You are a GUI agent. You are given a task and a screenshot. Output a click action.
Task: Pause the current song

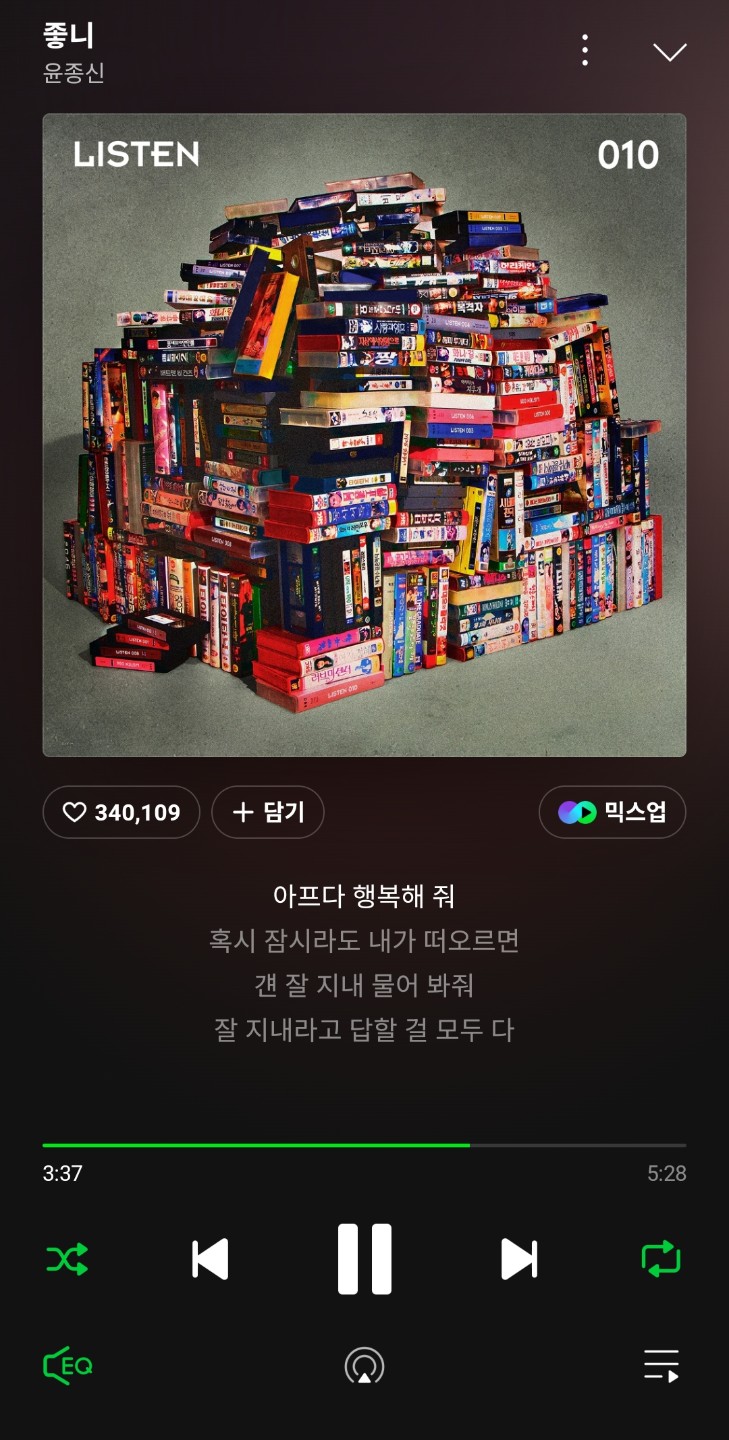364,1259
